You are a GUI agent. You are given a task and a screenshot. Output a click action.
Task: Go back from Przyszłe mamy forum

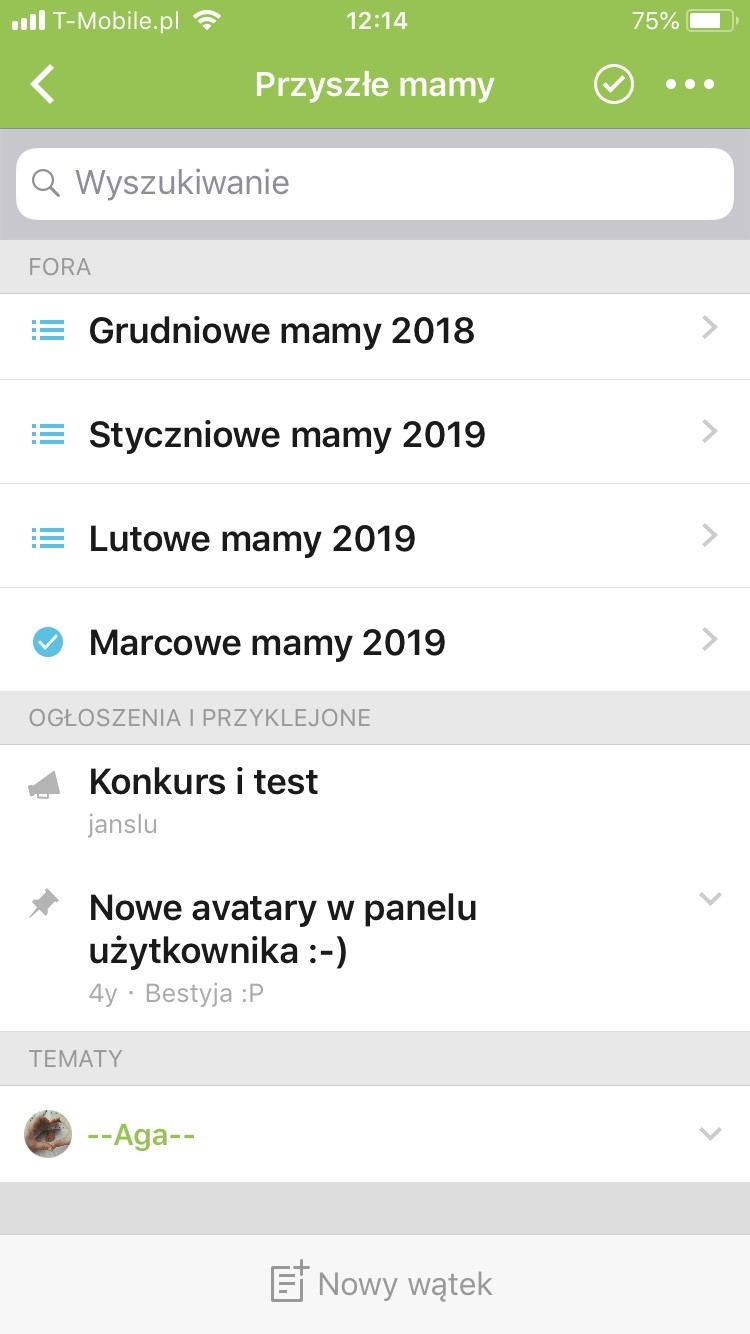point(42,85)
